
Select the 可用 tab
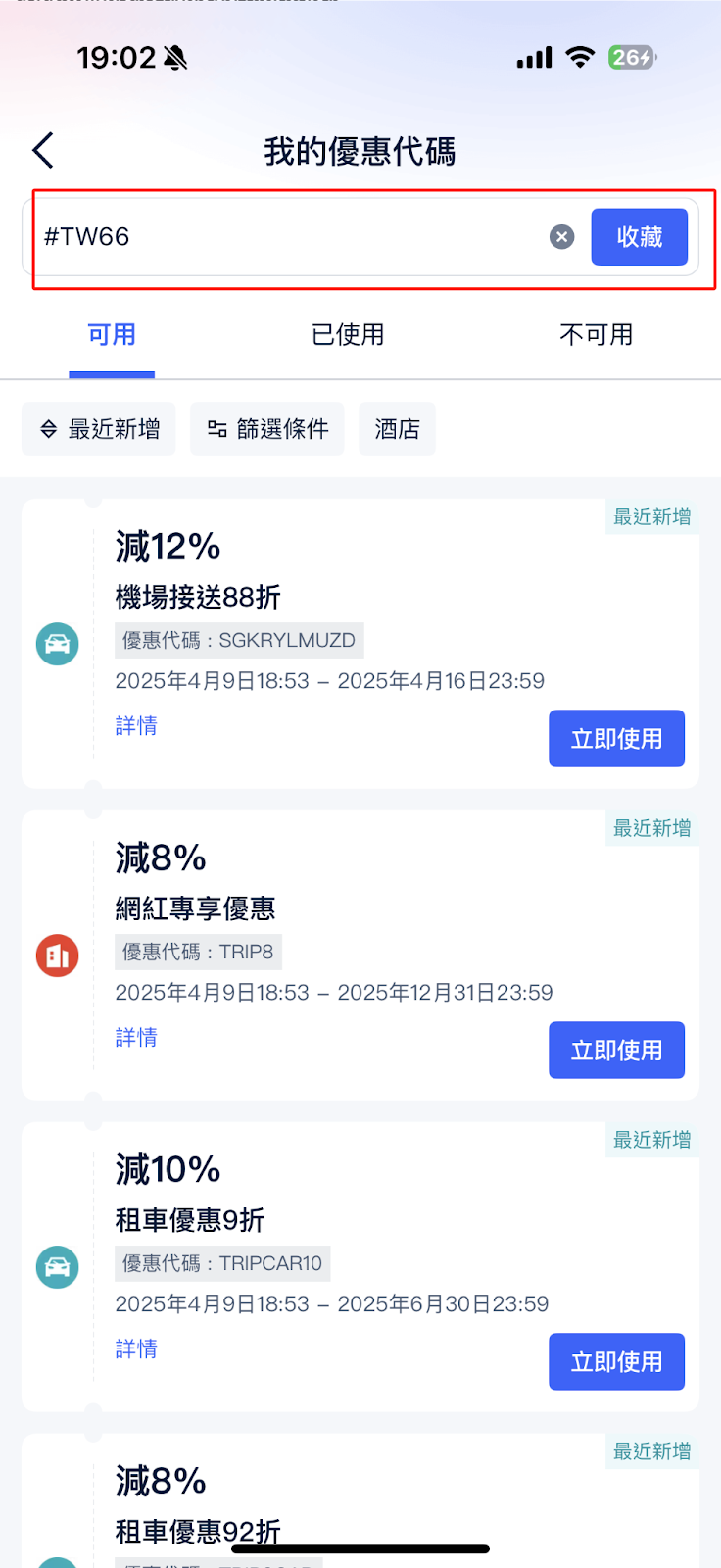coord(112,335)
